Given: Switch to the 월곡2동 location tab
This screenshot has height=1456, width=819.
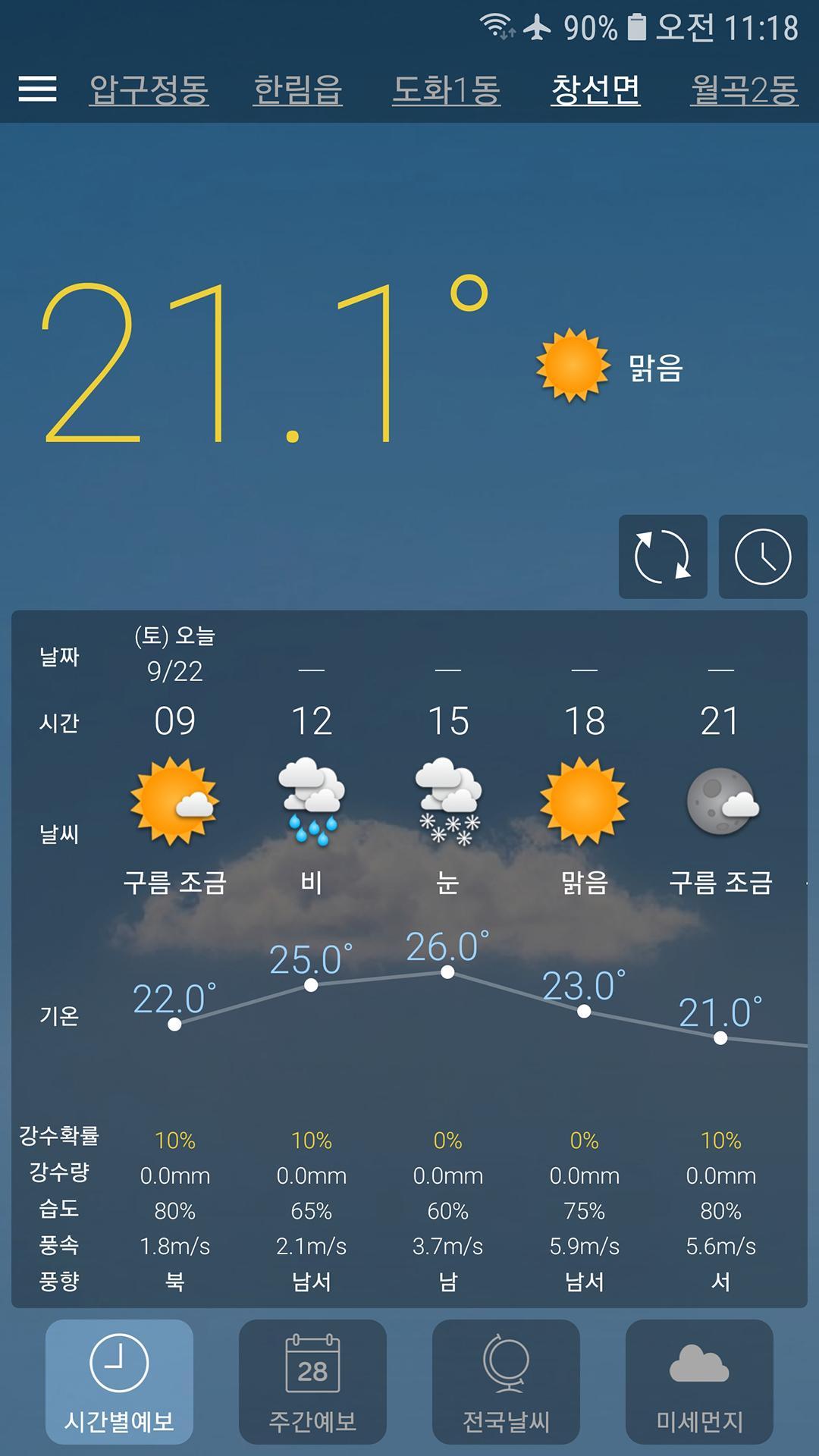Looking at the screenshot, I should click(x=744, y=89).
